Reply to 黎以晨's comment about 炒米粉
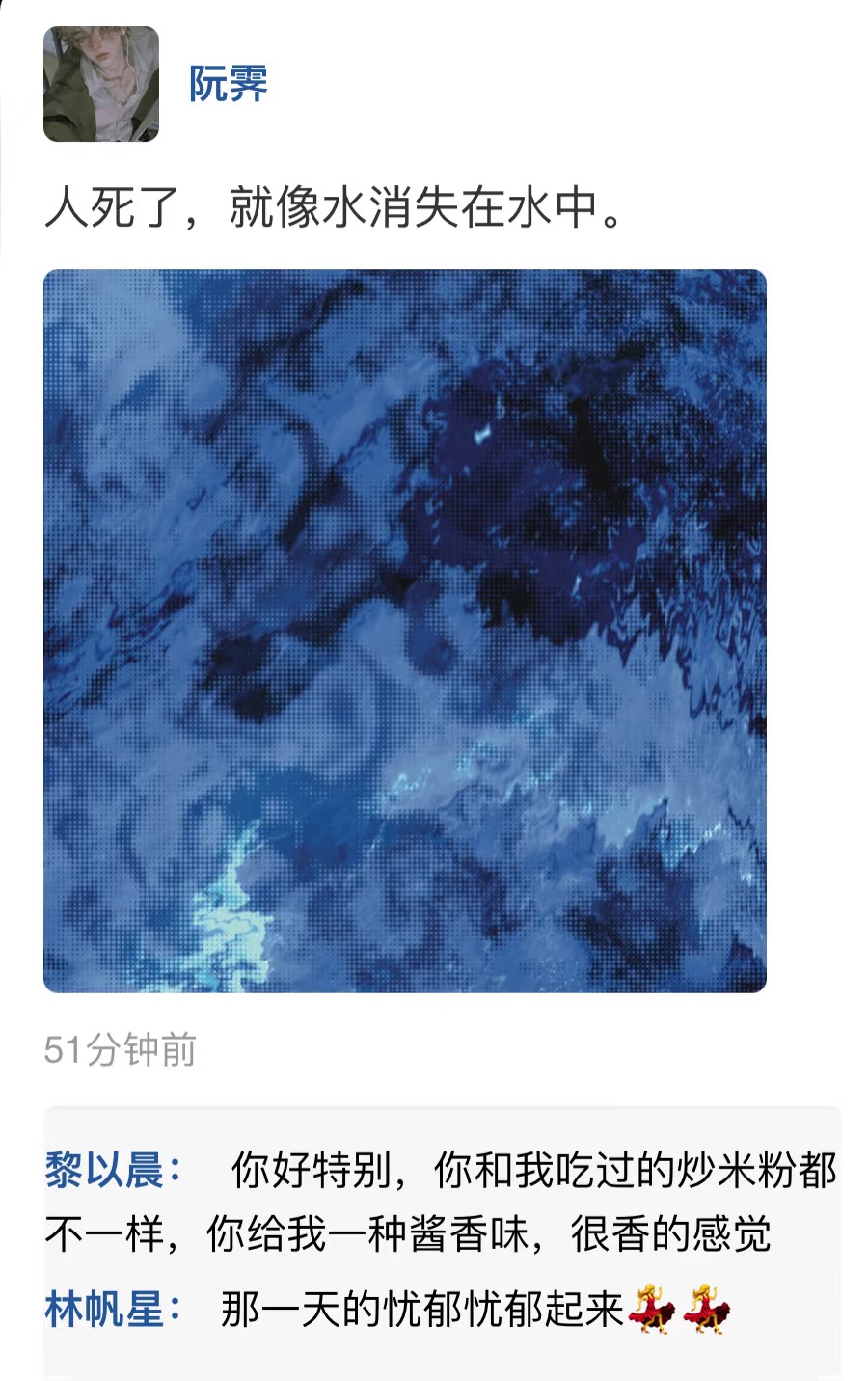Screen dimensions: 868x1381 coord(502,1203)
